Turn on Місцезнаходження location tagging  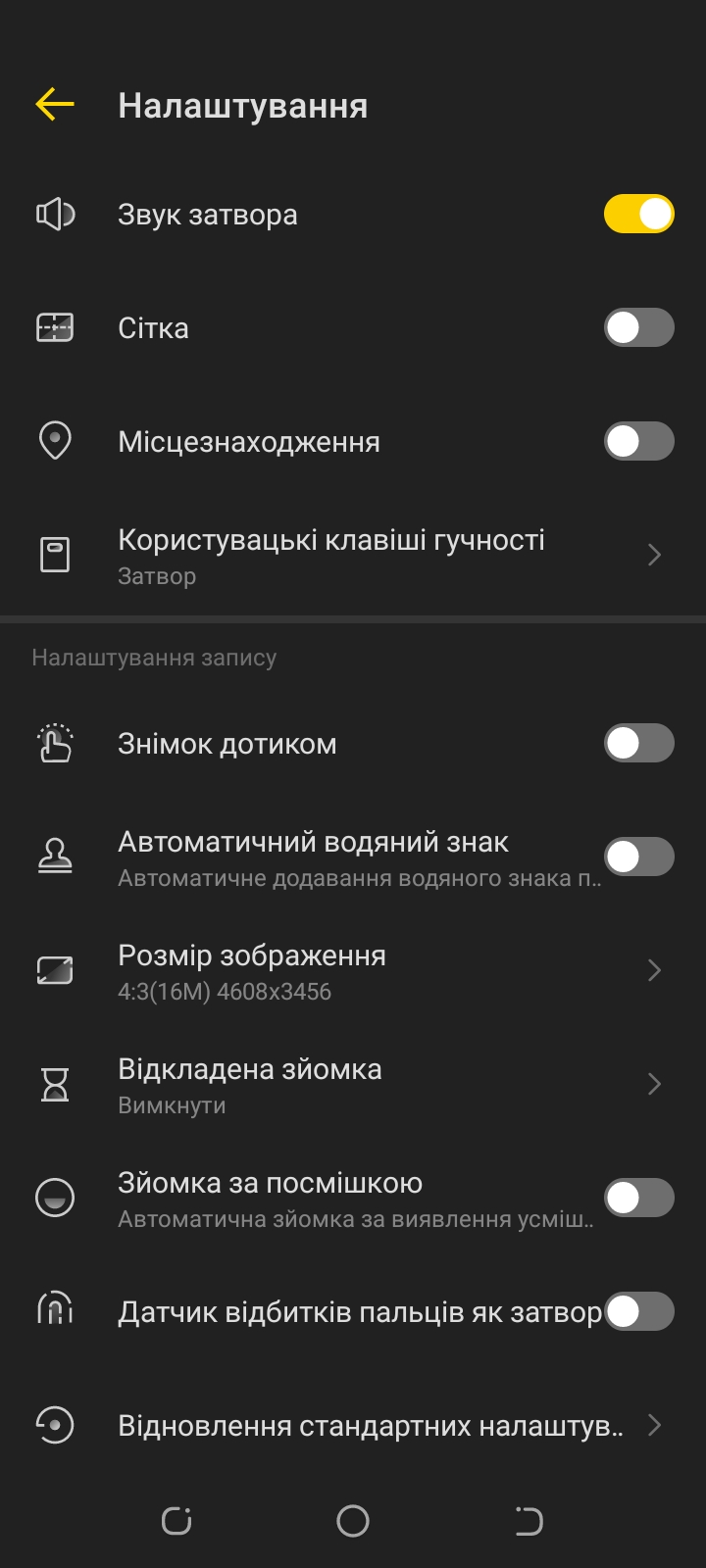tap(639, 441)
